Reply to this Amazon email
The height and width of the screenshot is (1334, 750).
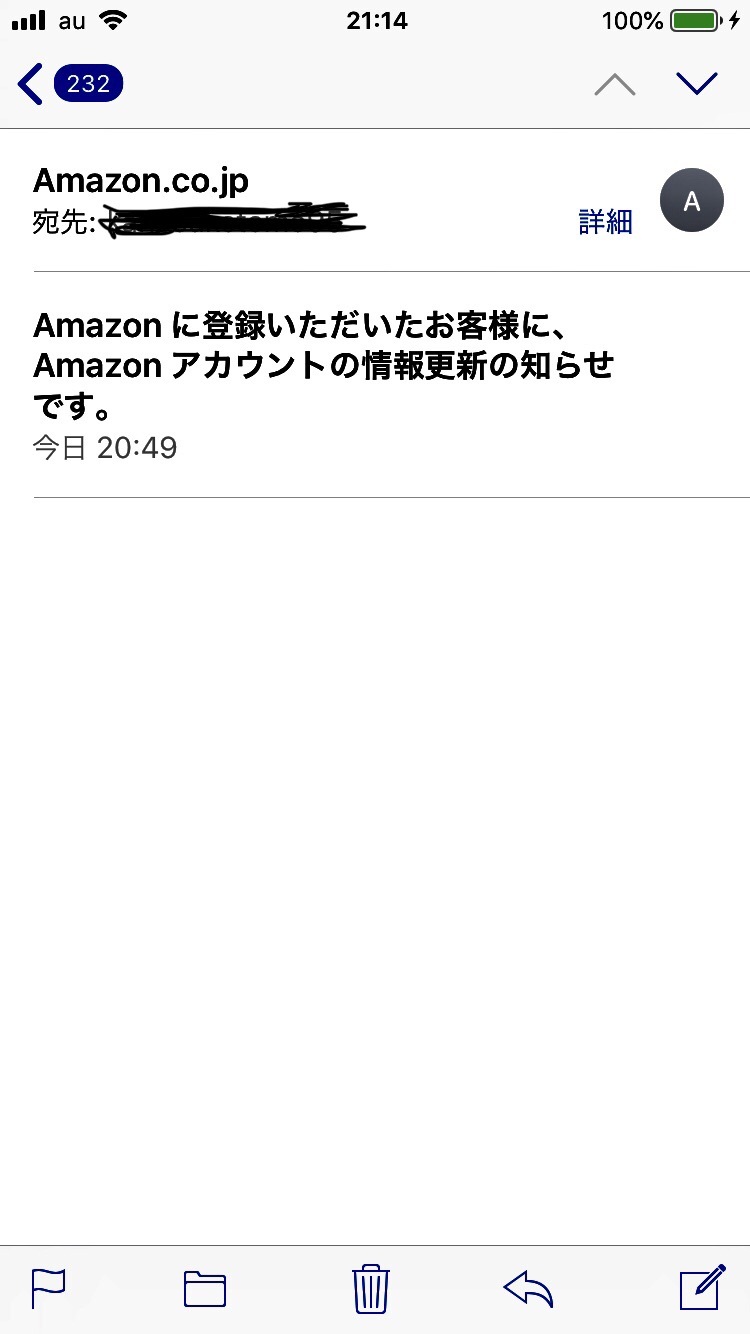pyautogui.click(x=528, y=1288)
